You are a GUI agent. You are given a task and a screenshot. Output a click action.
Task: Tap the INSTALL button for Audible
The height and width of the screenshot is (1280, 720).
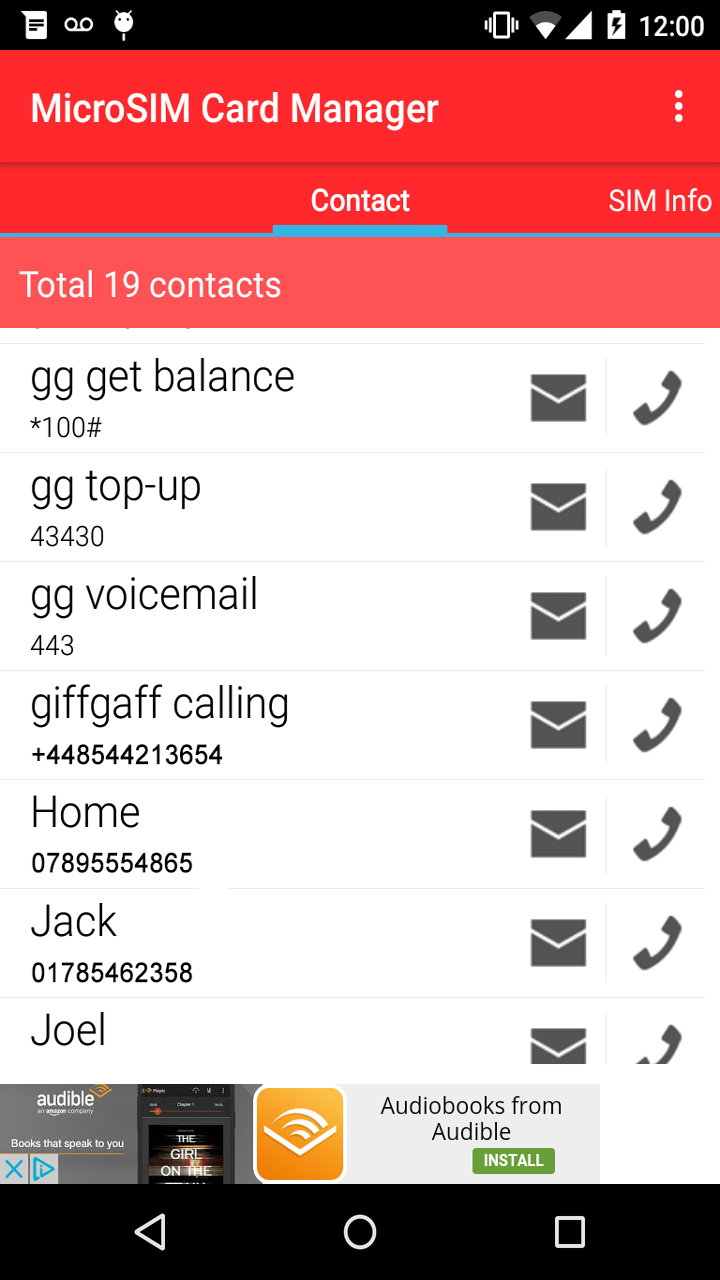tap(513, 1160)
